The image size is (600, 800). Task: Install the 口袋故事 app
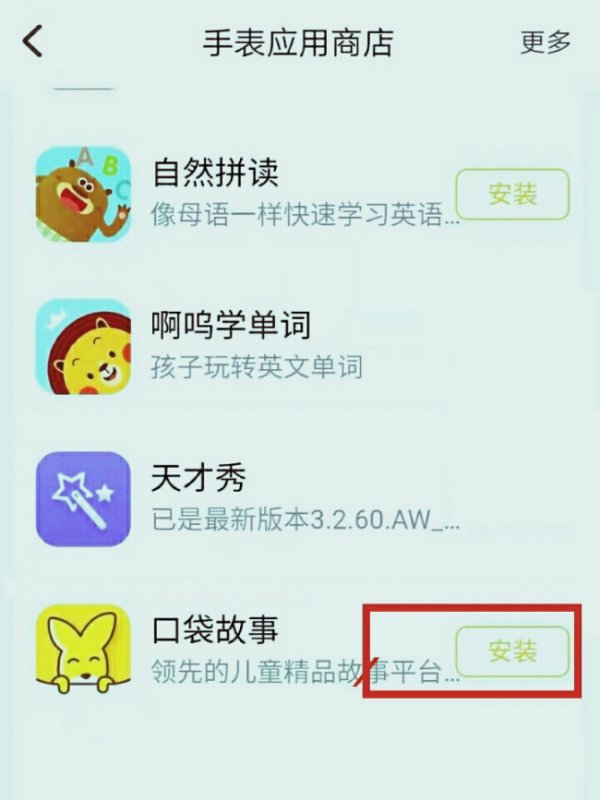pyautogui.click(x=512, y=651)
